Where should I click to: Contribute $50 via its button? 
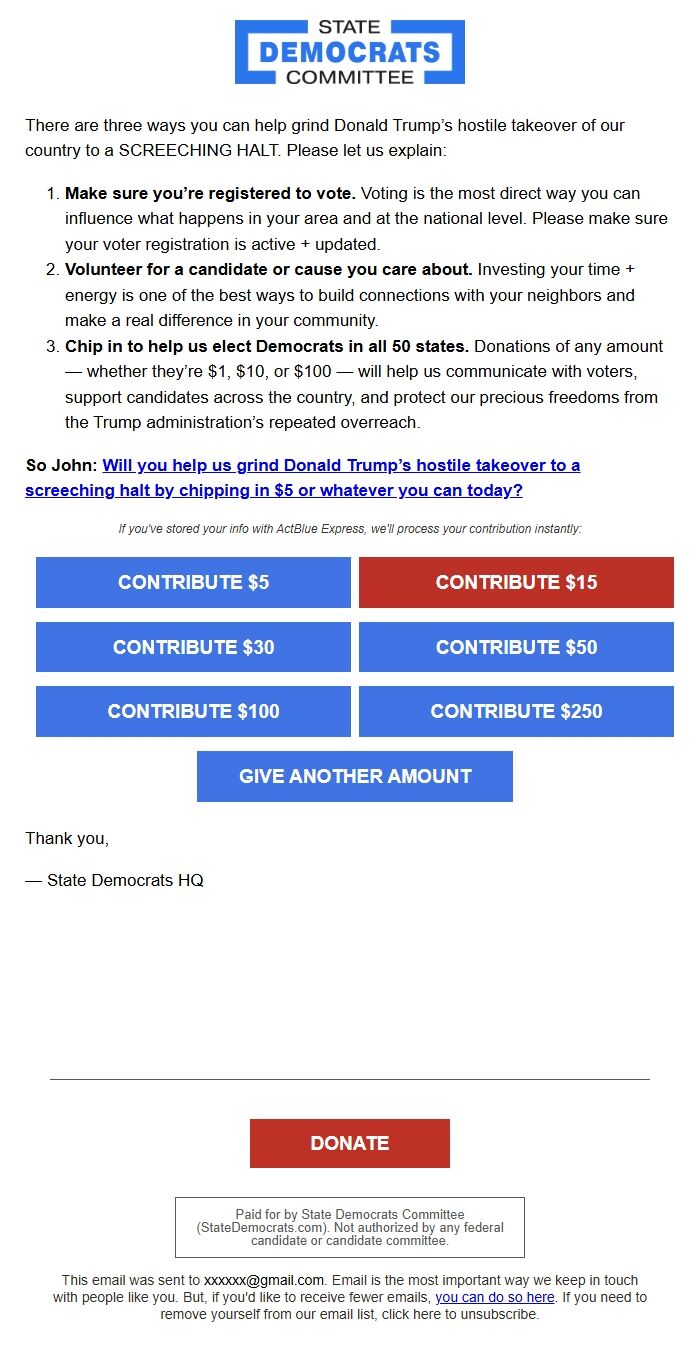(516, 647)
